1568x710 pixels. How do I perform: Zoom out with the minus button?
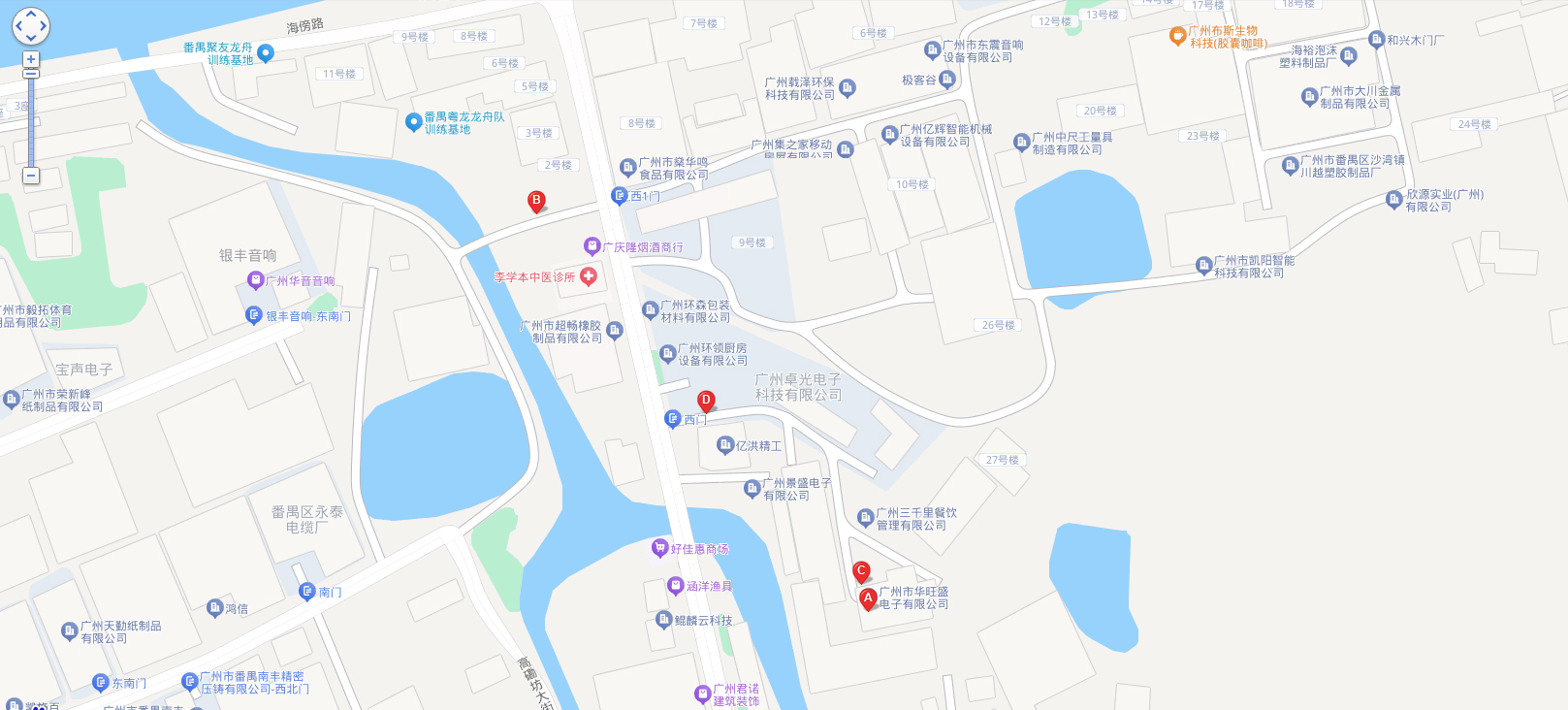click(x=31, y=176)
